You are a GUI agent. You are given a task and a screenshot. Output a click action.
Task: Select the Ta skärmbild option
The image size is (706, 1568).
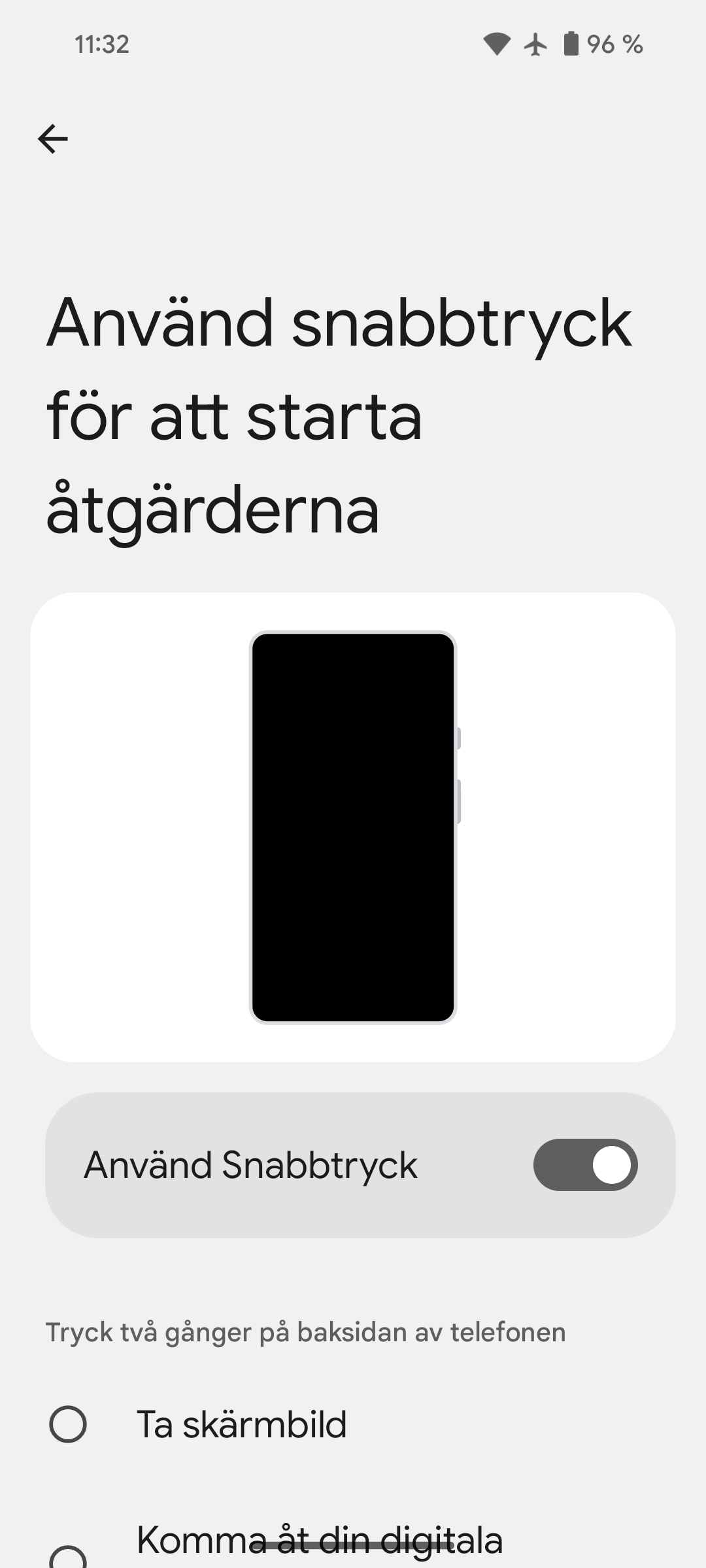pyautogui.click(x=353, y=1424)
